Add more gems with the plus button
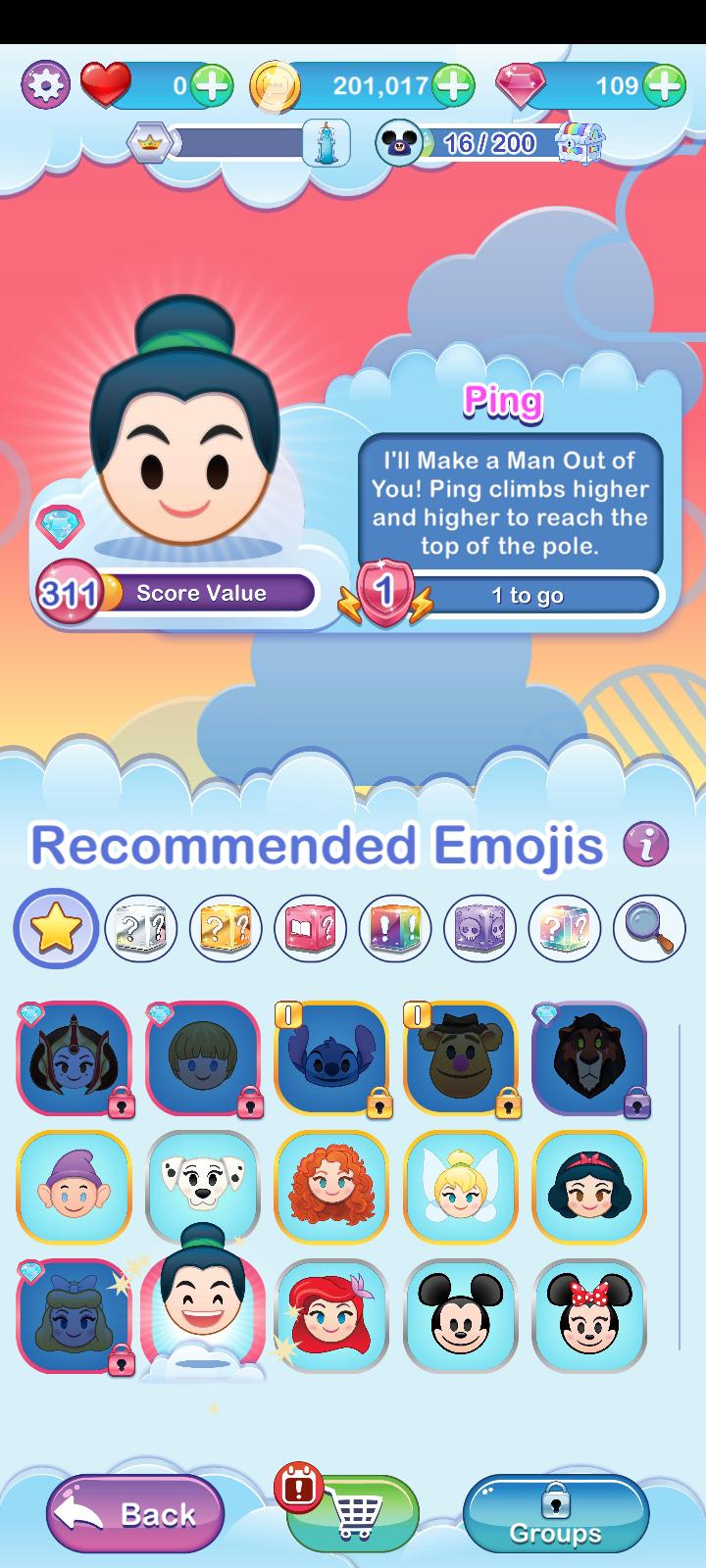This screenshot has width=706, height=1568. [664, 86]
